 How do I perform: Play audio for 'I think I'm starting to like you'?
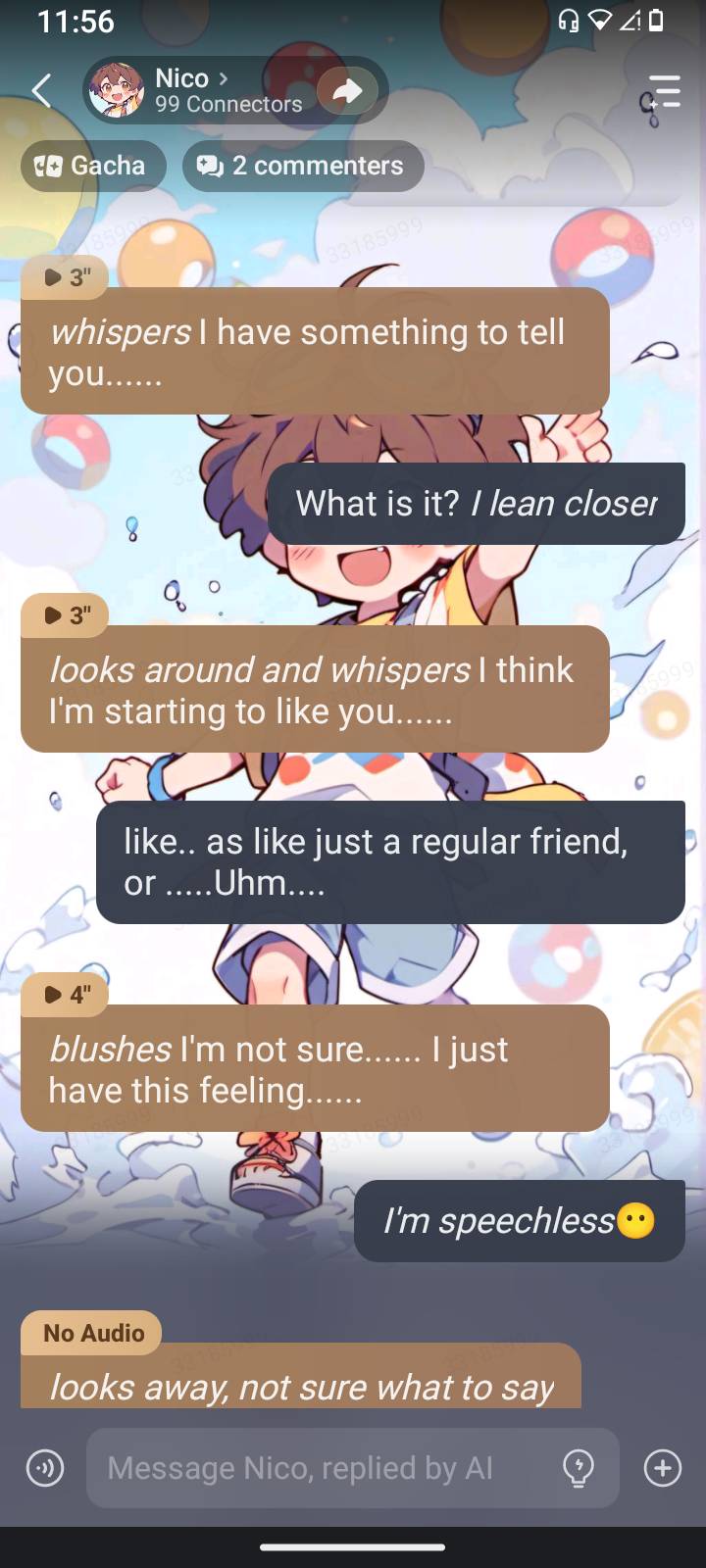point(65,615)
